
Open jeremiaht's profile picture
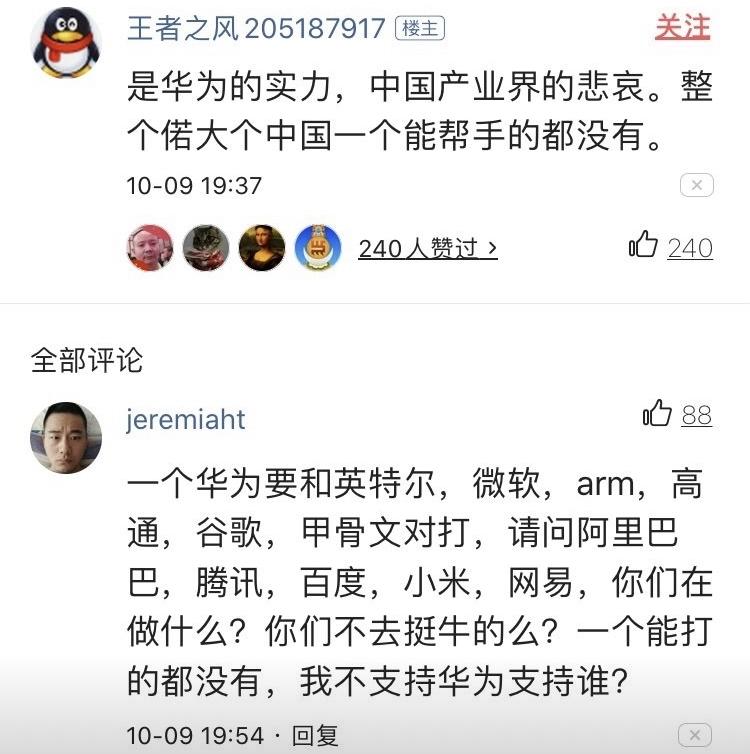[x=66, y=438]
